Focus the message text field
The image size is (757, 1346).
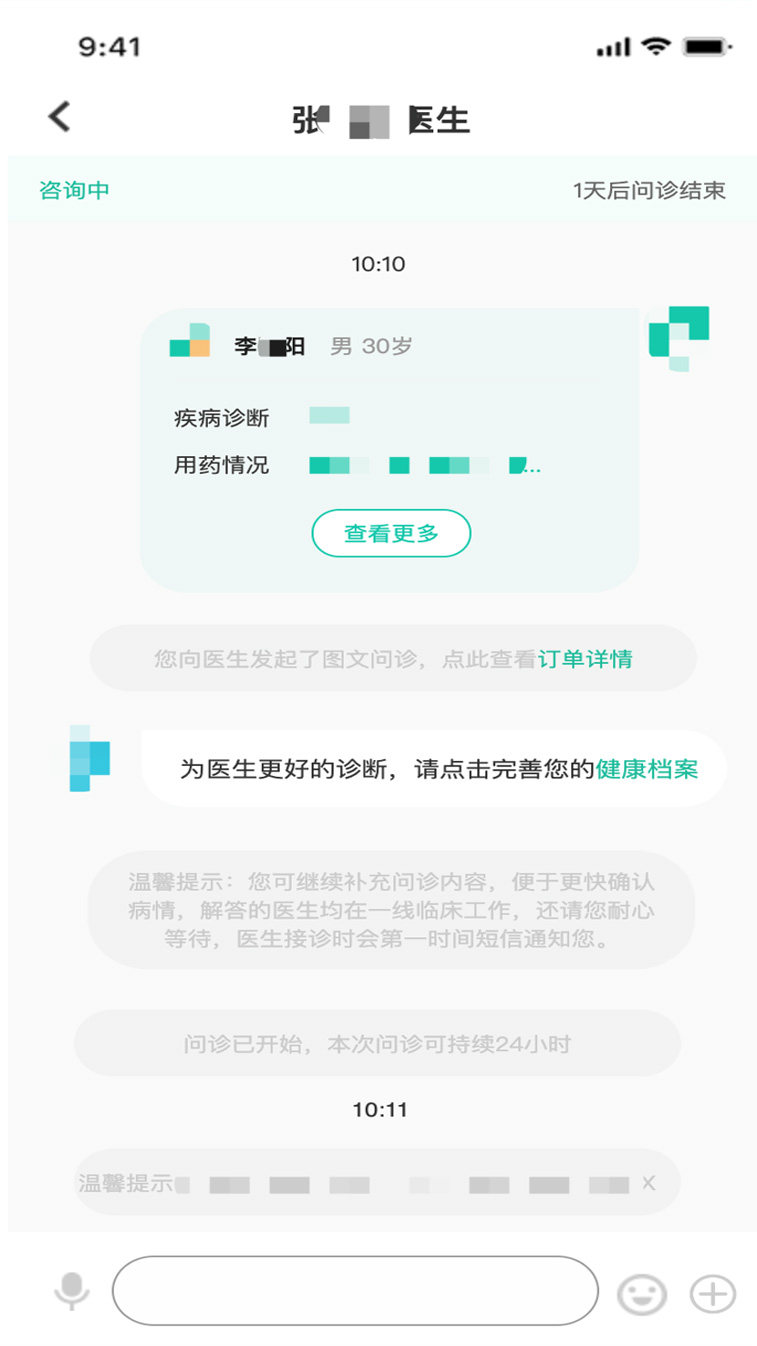(x=355, y=1291)
